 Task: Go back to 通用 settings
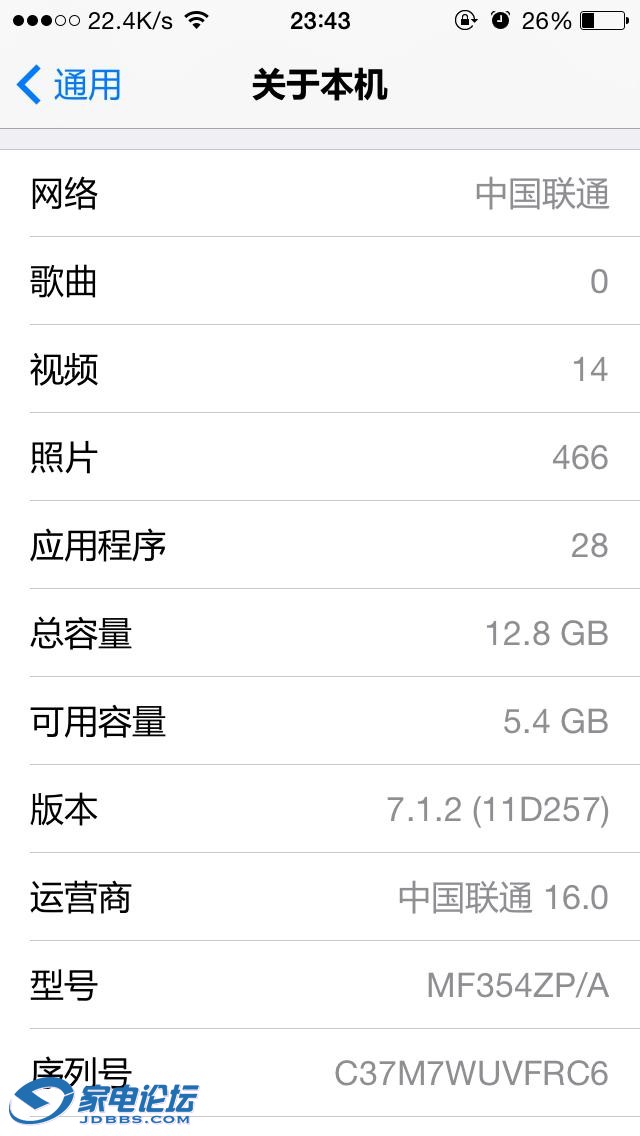[x=68, y=86]
